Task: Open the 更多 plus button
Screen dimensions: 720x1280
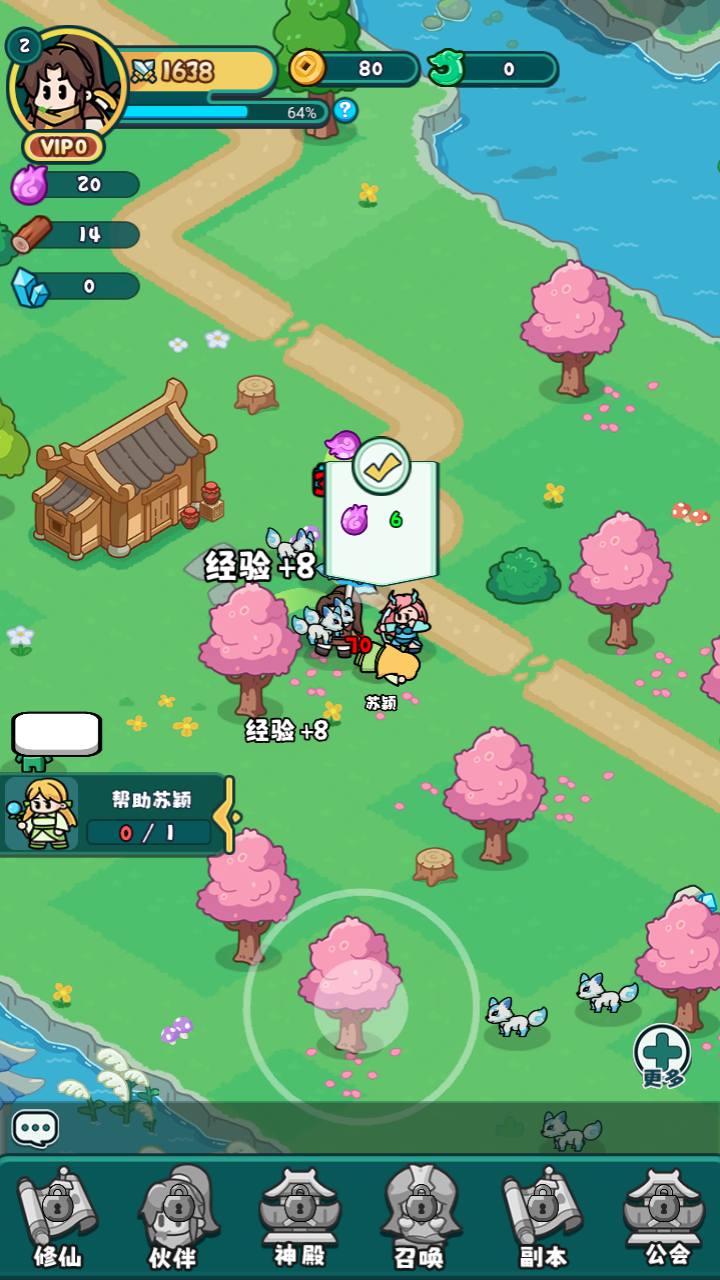Action: click(662, 1055)
